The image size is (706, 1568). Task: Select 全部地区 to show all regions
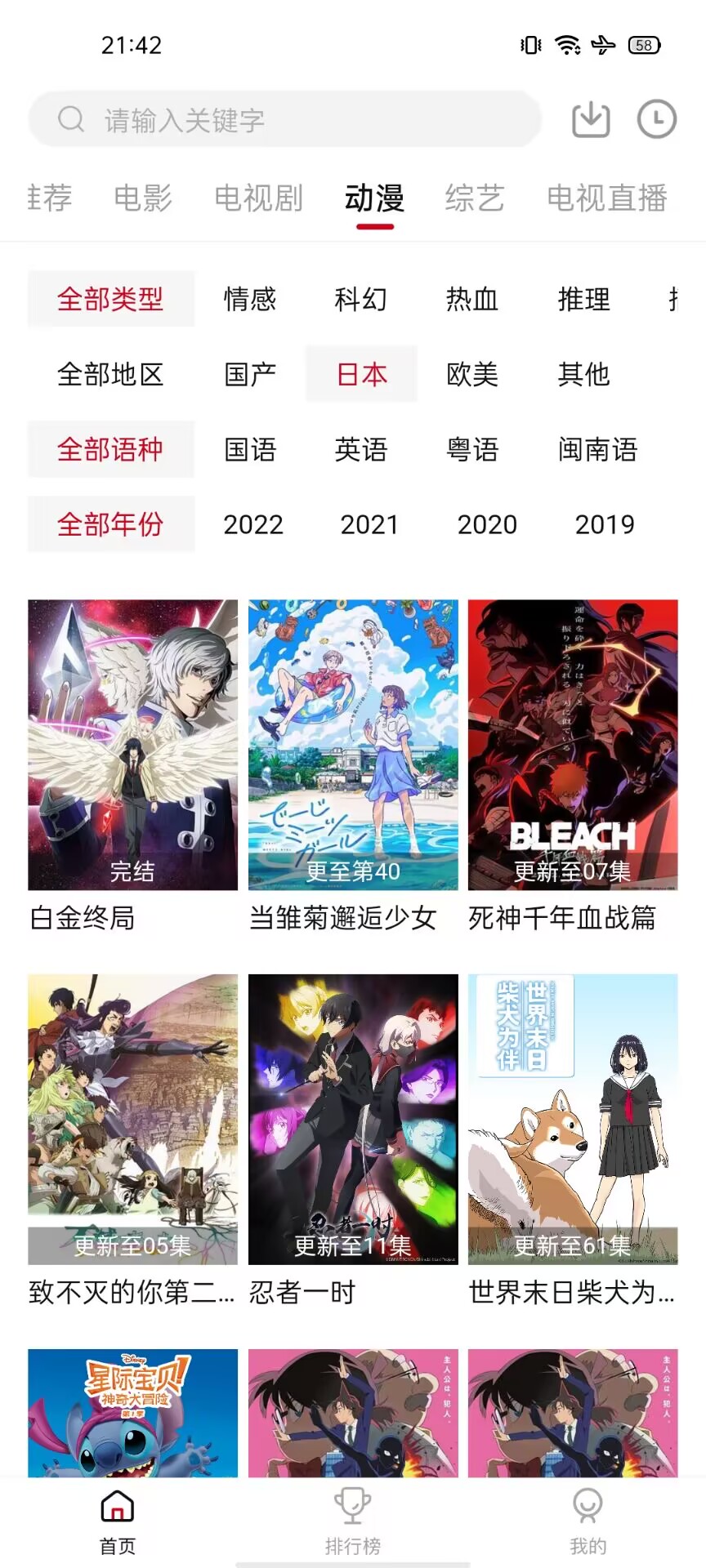(x=110, y=375)
